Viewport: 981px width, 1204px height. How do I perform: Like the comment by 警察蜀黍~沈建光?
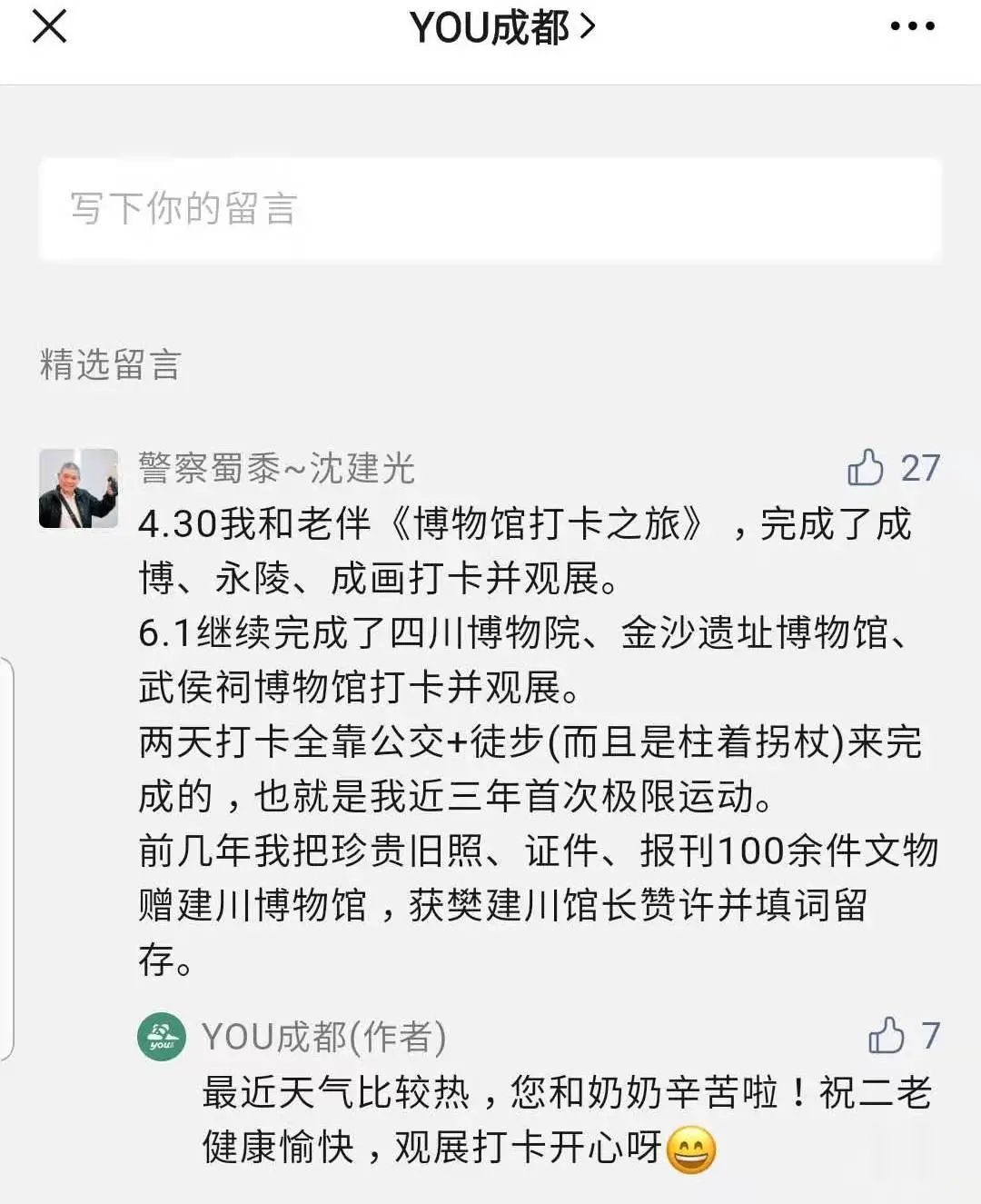coord(866,468)
